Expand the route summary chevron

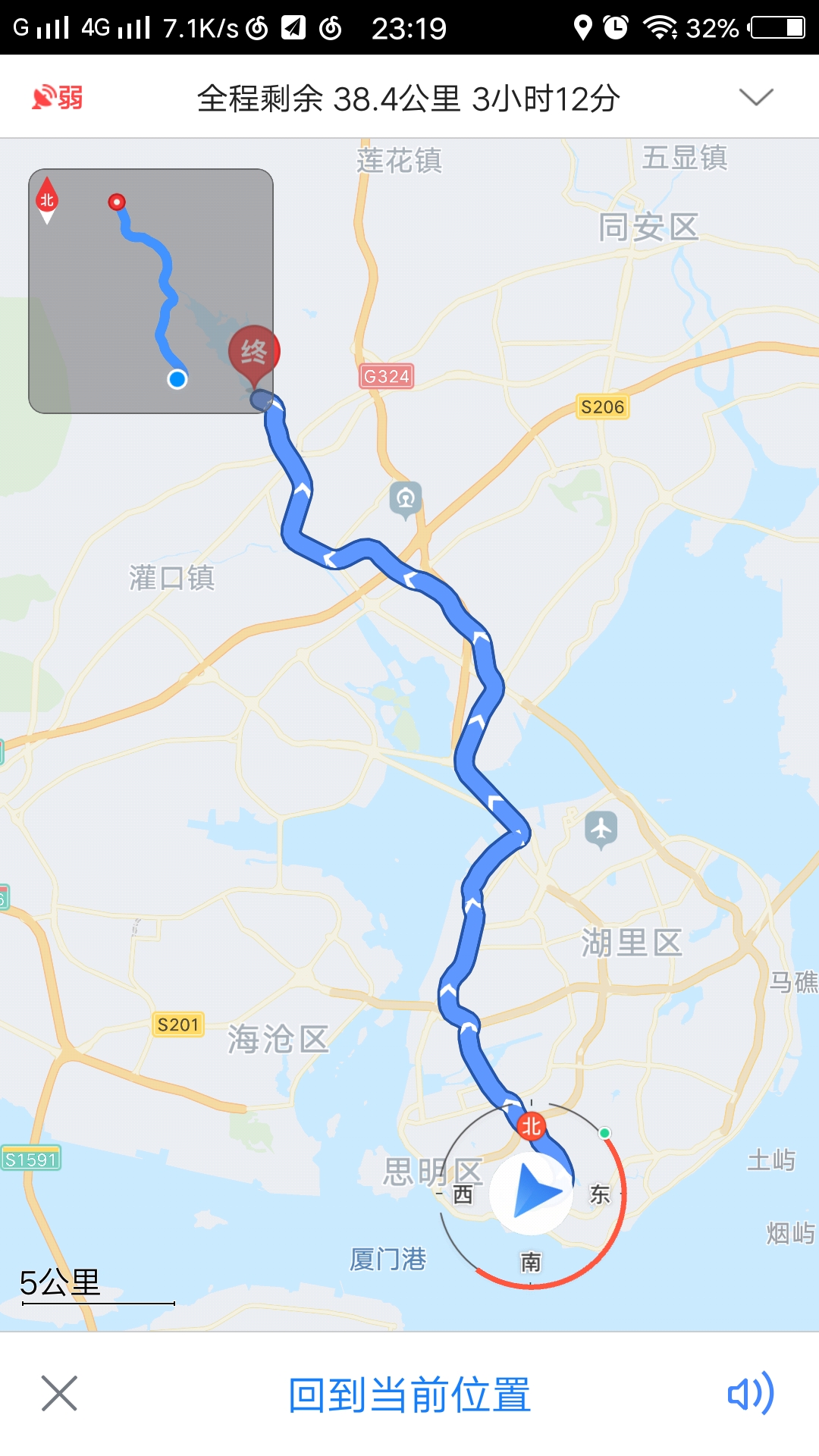(755, 97)
